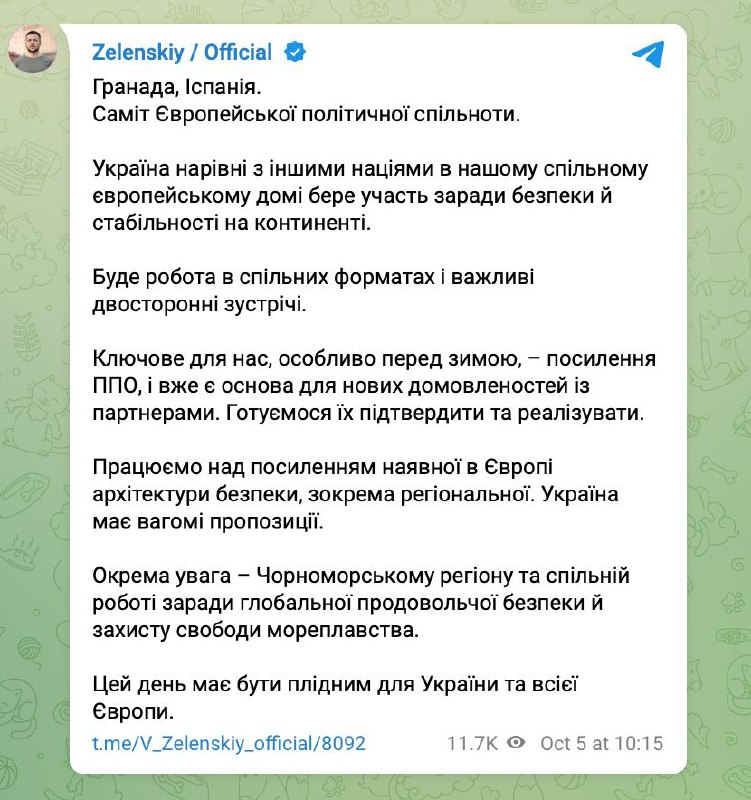Open the t.me/V_Zelenskiy_official/8092 link
Image resolution: width=751 pixels, height=800 pixels.
229,743
